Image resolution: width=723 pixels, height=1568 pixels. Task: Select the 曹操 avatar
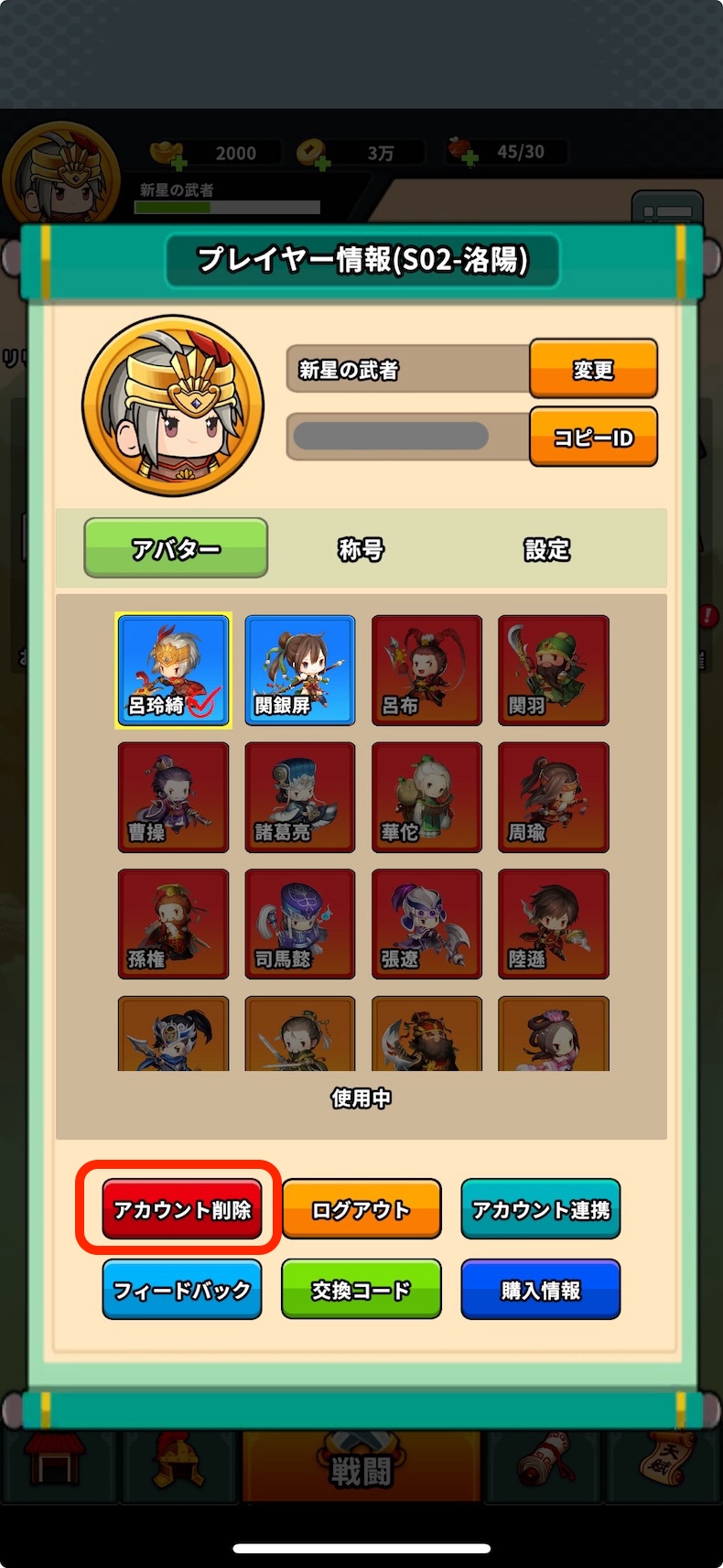click(x=173, y=796)
